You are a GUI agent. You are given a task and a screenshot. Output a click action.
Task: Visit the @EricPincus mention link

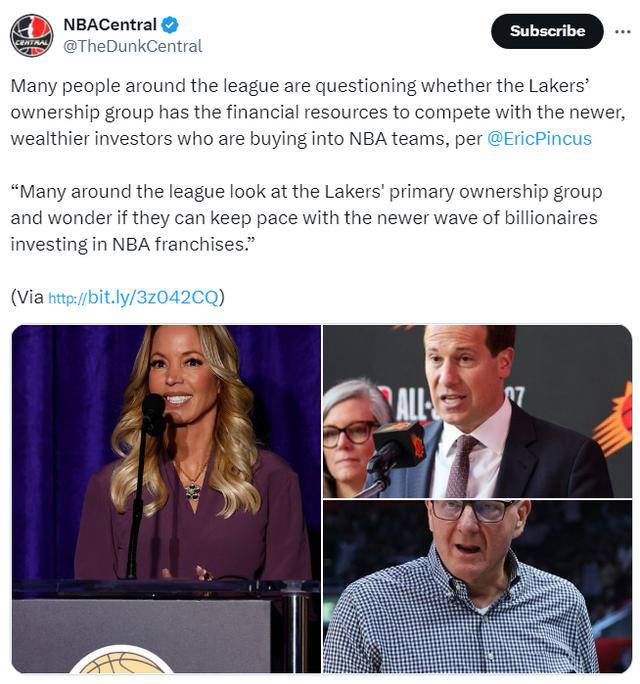(539, 139)
